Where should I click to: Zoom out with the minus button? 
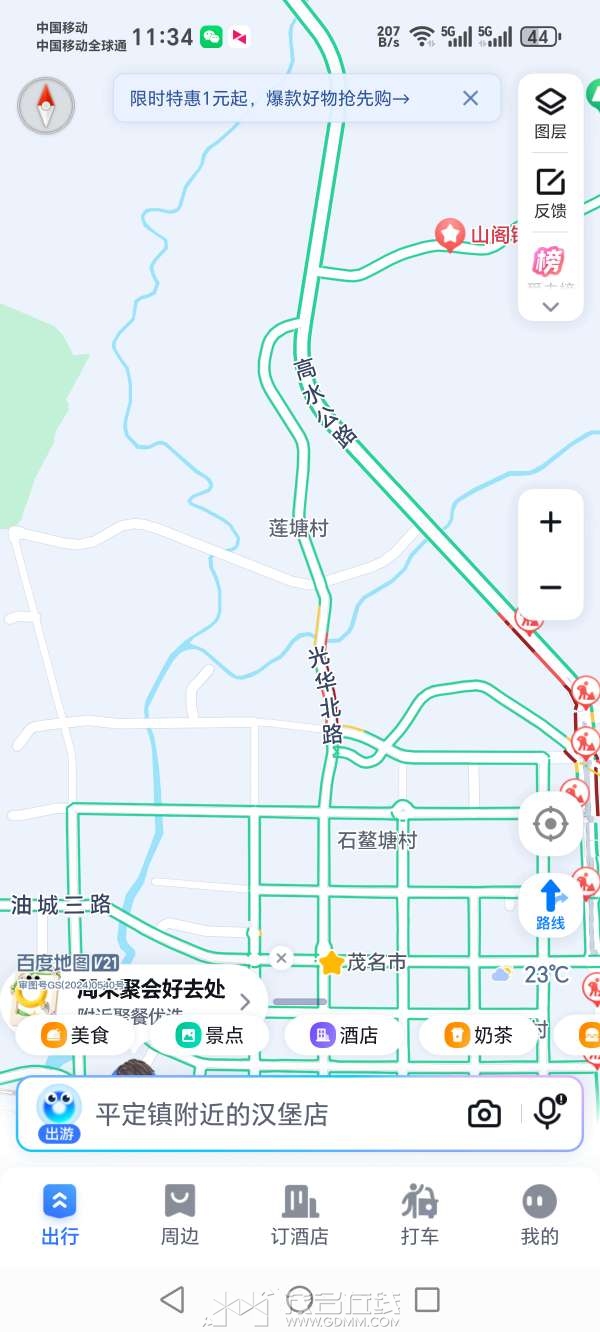550,587
